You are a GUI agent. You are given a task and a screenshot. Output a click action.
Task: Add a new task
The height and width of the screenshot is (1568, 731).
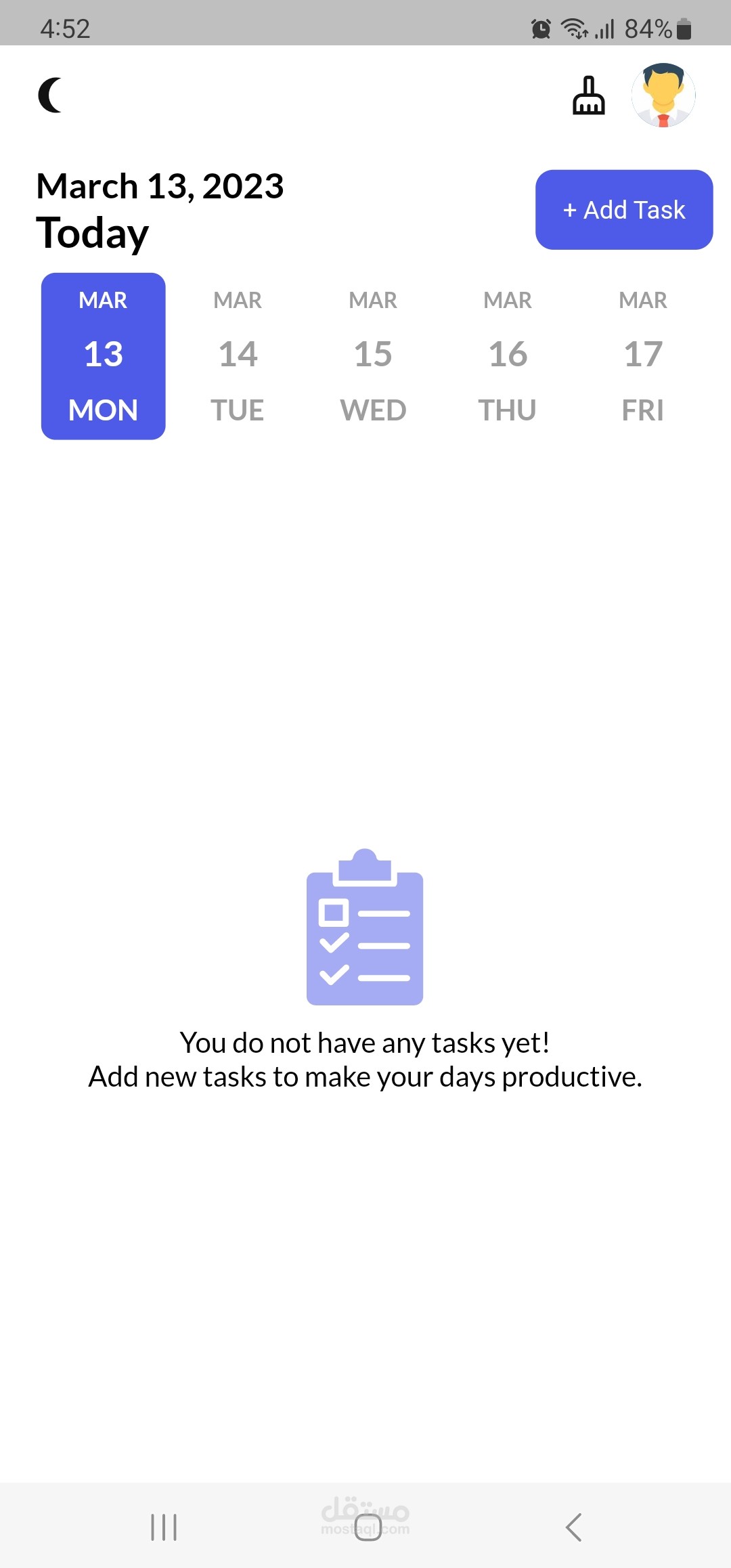coord(623,210)
